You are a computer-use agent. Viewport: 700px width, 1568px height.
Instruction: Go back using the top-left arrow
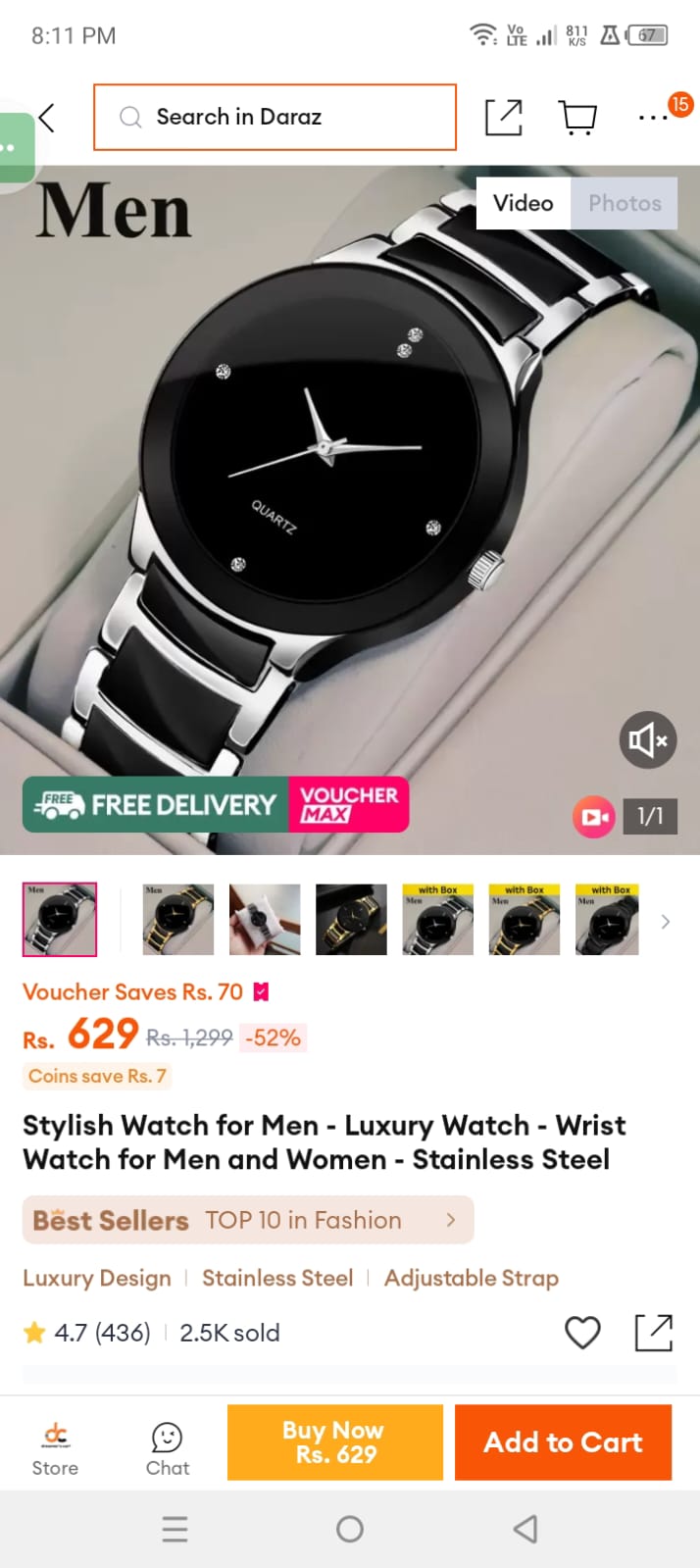tap(46, 118)
